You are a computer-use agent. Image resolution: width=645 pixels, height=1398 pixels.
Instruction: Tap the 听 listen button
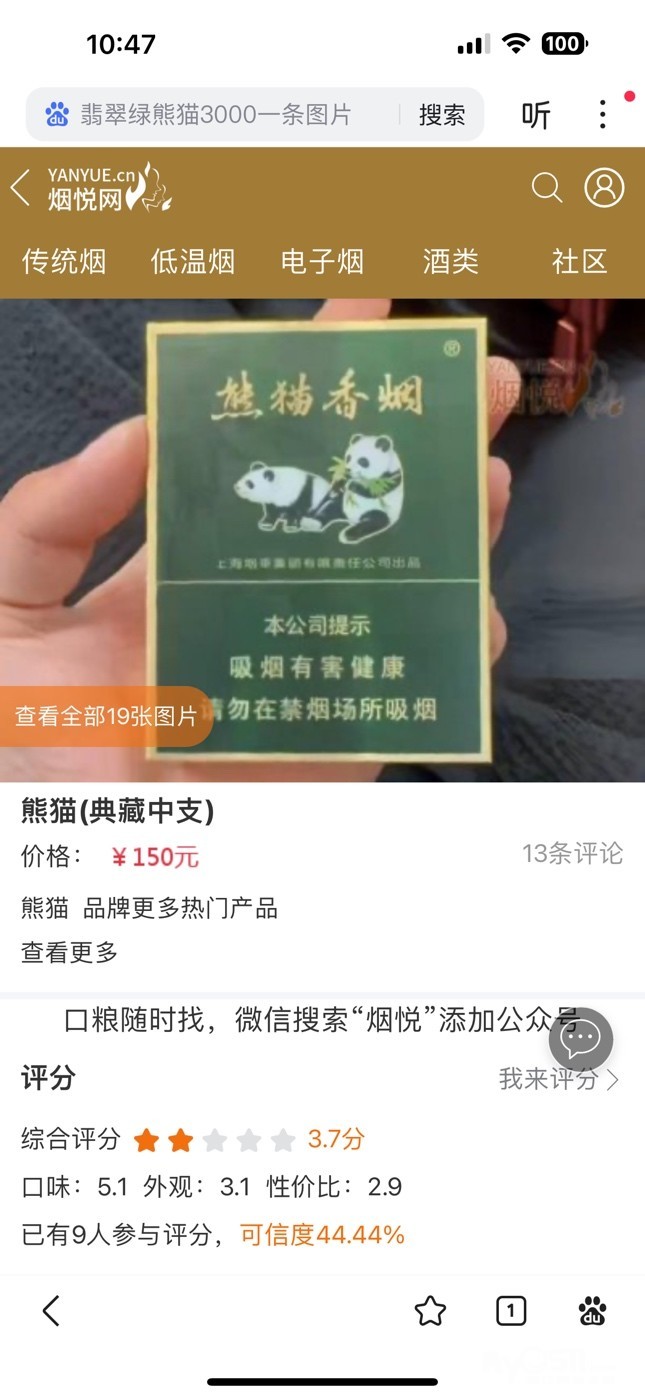[537, 115]
